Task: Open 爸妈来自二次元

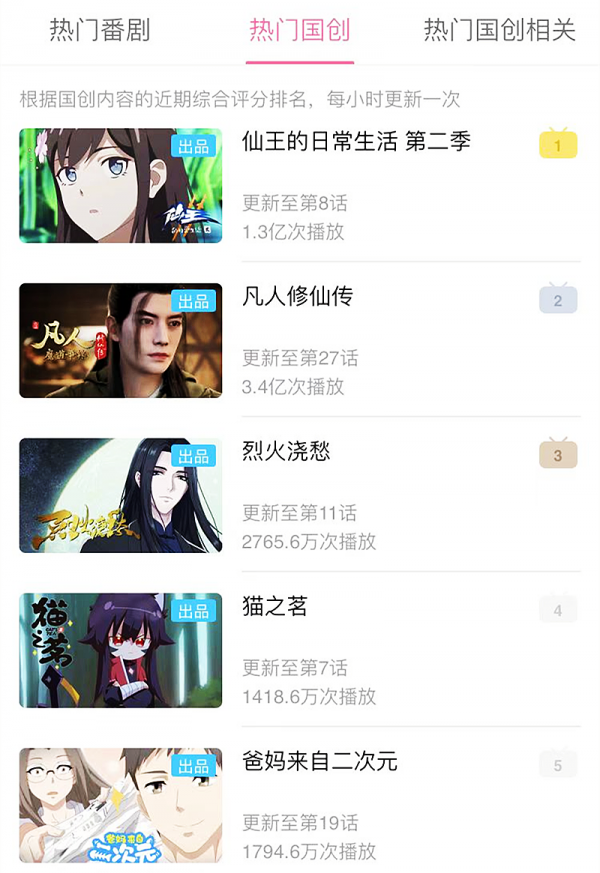Action: click(x=319, y=762)
